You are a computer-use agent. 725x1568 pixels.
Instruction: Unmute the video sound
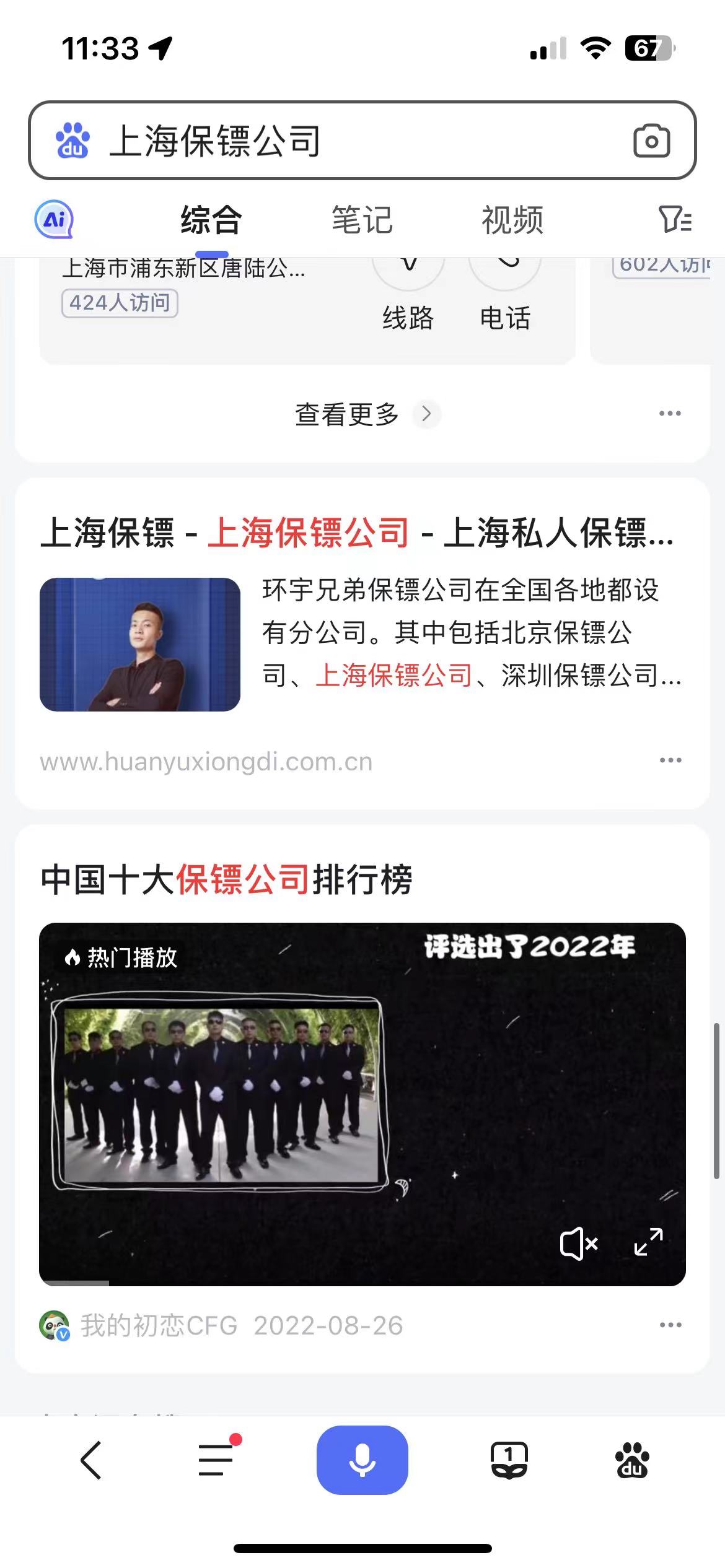click(x=578, y=1243)
